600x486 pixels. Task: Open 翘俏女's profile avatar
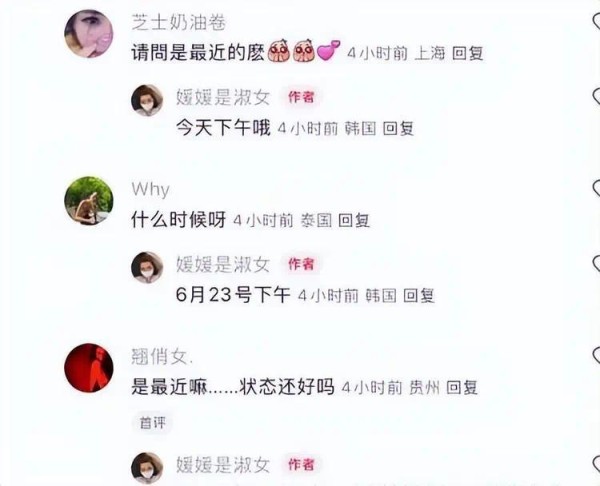click(x=88, y=368)
